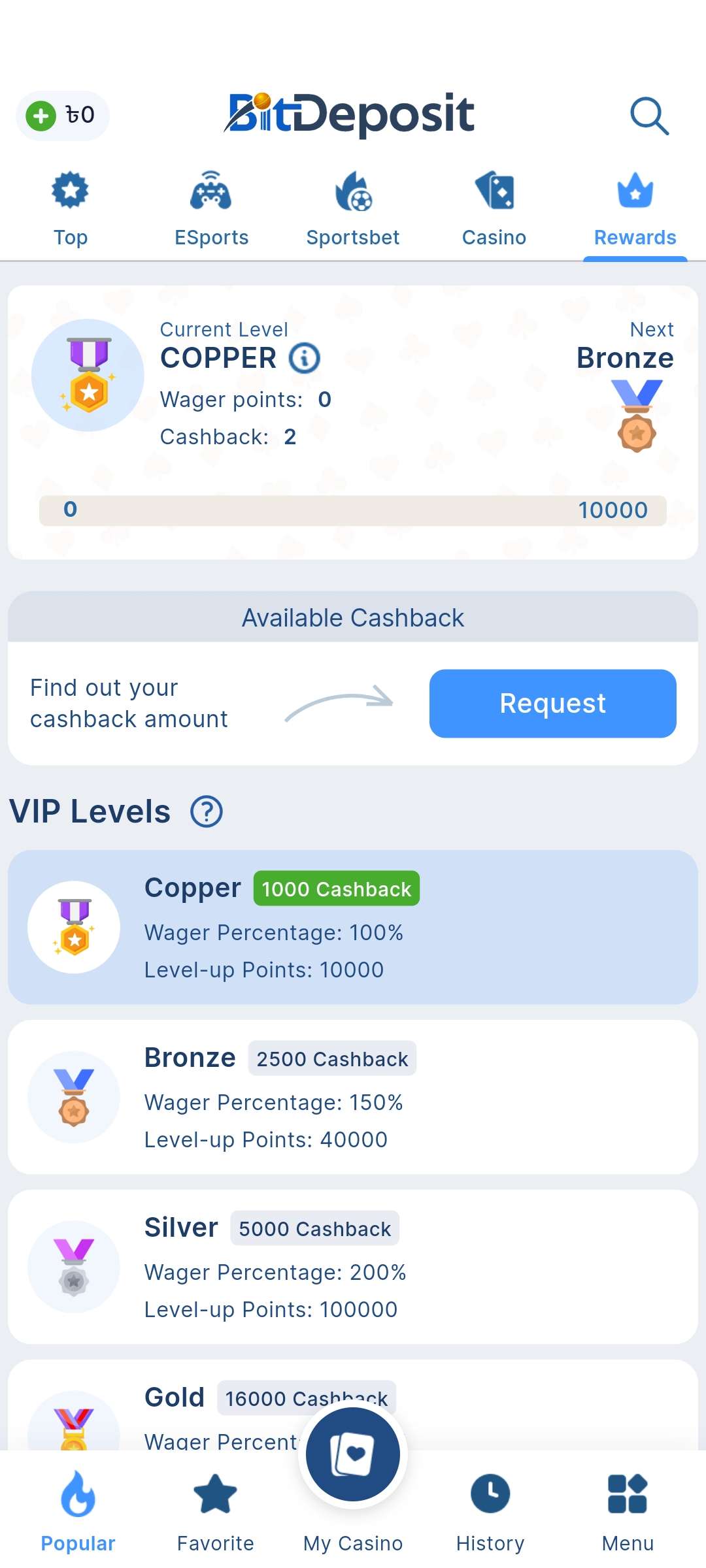706x1568 pixels.
Task: Go to Favorite in bottom bar
Action: 215,1511
